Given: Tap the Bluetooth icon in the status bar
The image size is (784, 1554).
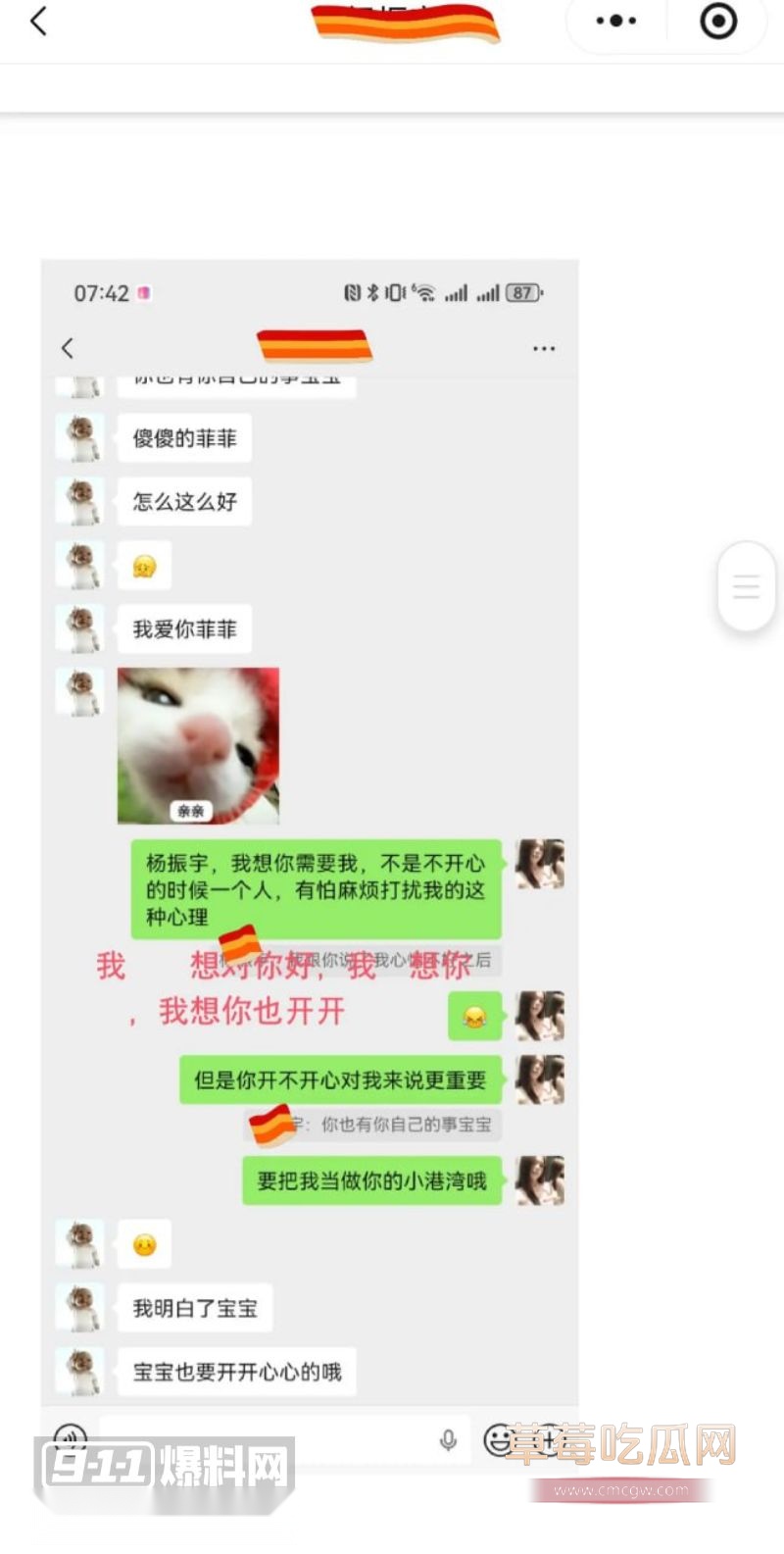Looking at the screenshot, I should 373,292.
